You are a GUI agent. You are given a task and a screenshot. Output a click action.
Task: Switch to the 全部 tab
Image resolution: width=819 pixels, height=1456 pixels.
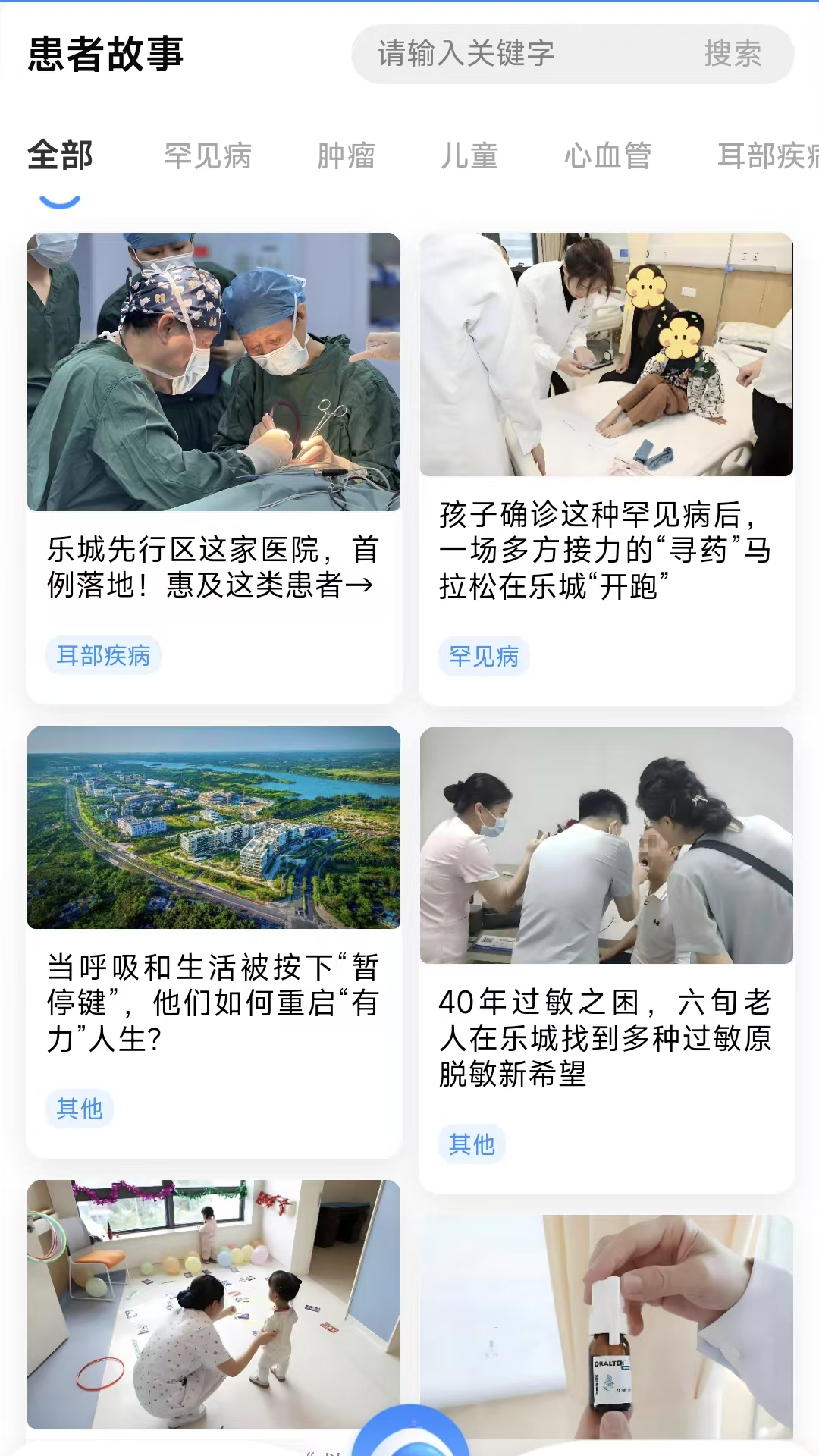pos(59,155)
